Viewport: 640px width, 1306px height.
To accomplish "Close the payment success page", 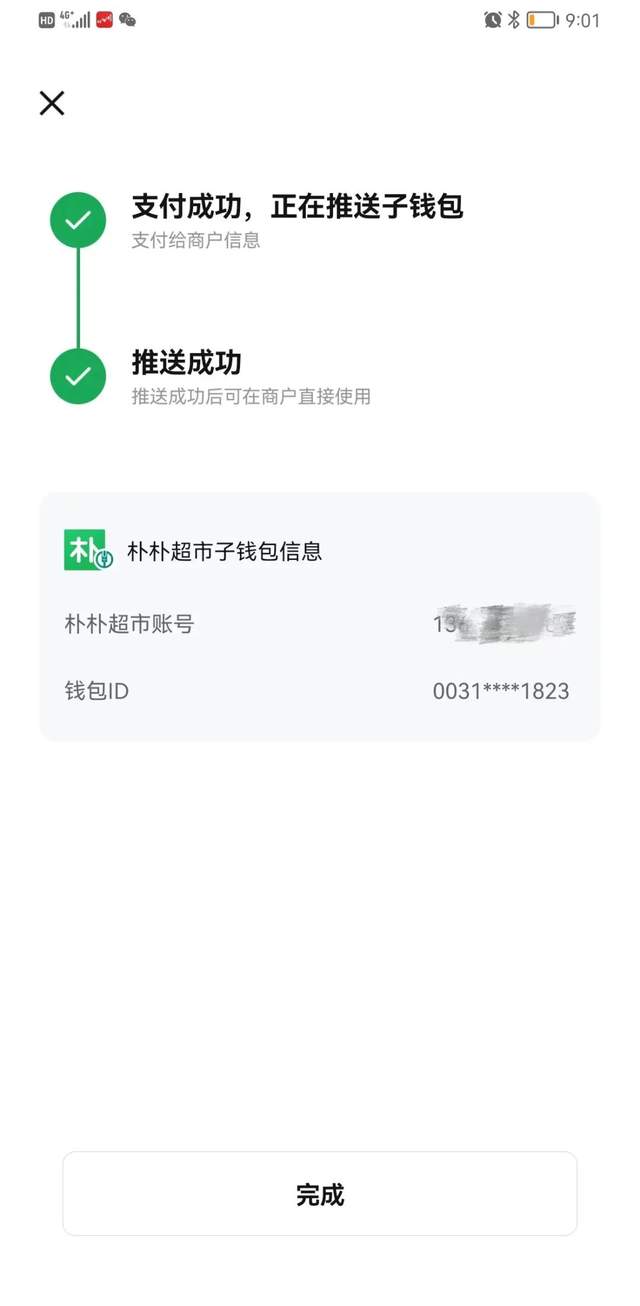I will [x=52, y=103].
